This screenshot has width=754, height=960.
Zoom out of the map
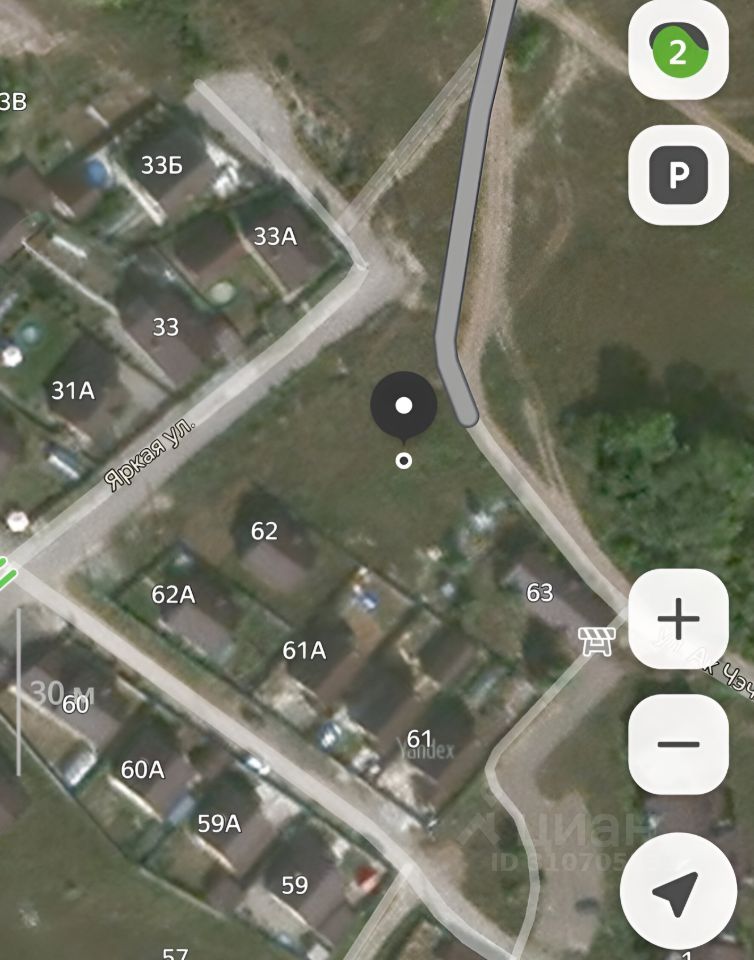(678, 744)
